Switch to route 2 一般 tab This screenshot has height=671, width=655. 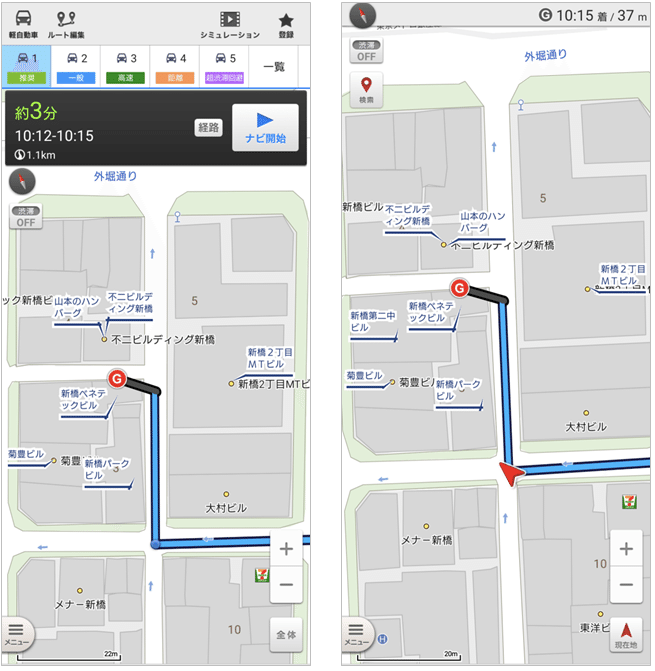click(77, 66)
